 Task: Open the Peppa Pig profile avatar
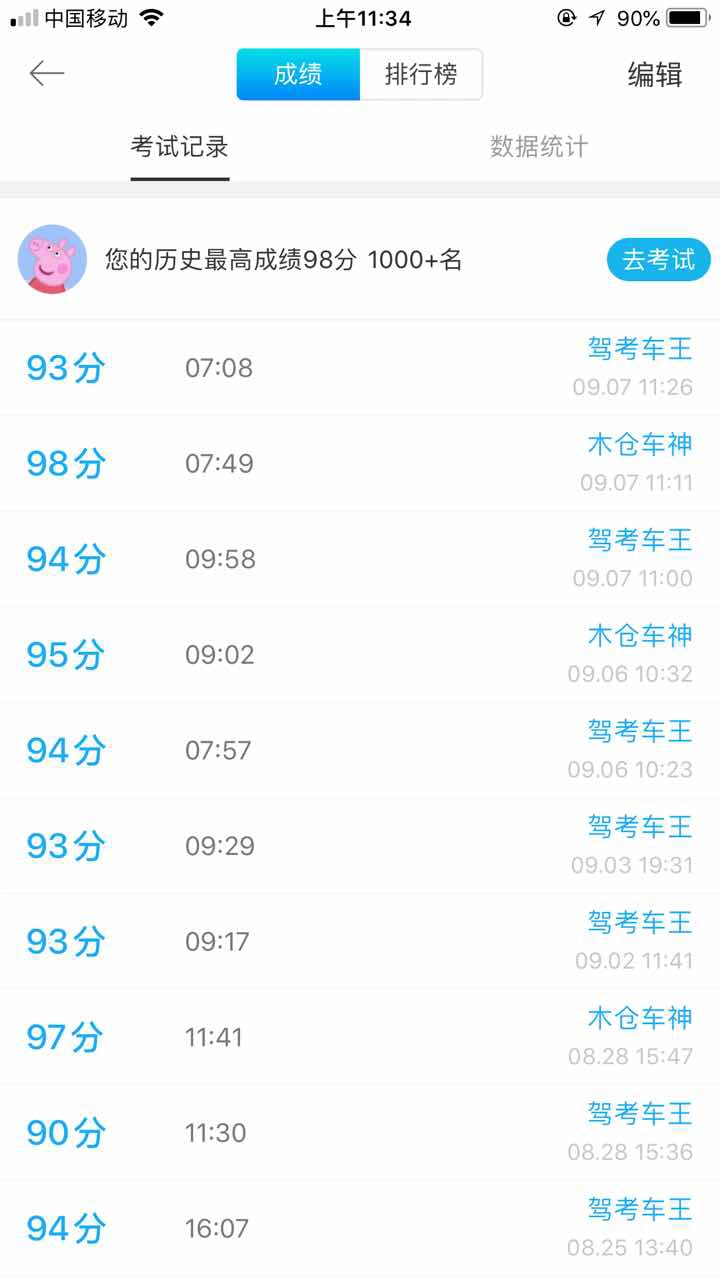pyautogui.click(x=53, y=259)
